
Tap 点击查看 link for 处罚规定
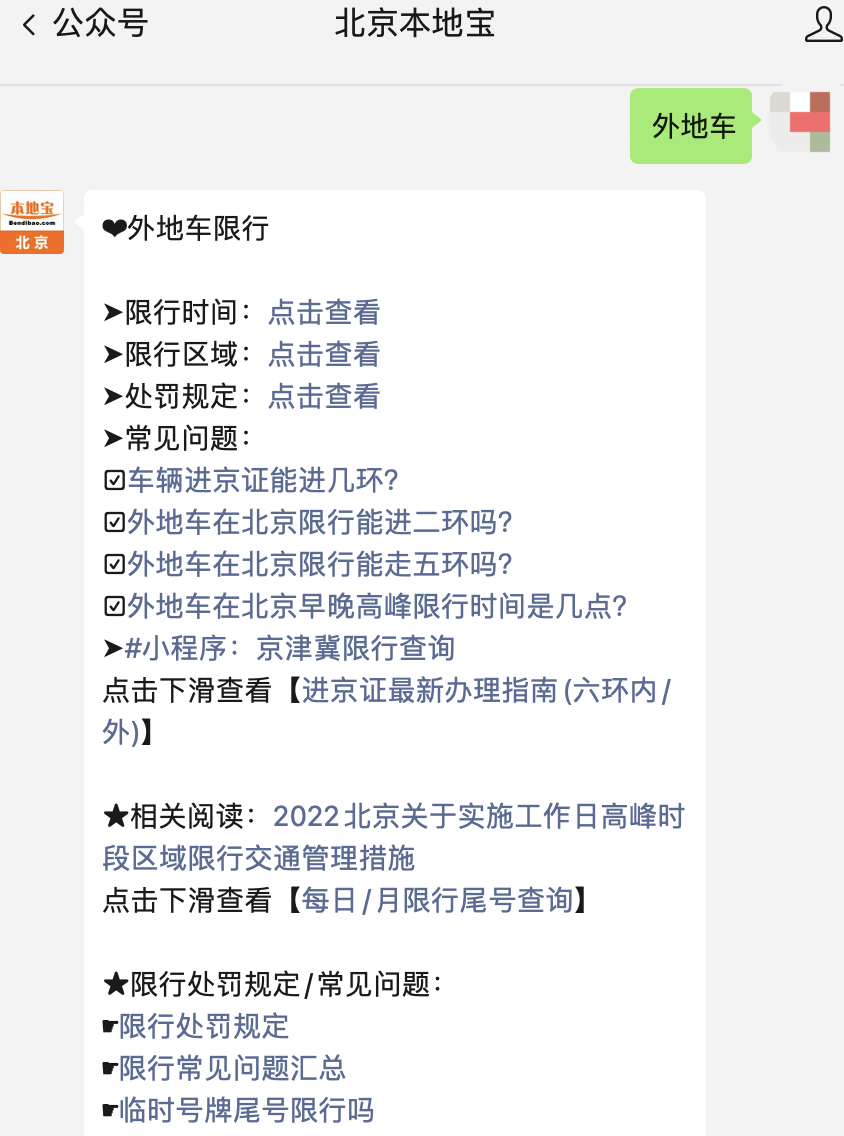[324, 397]
